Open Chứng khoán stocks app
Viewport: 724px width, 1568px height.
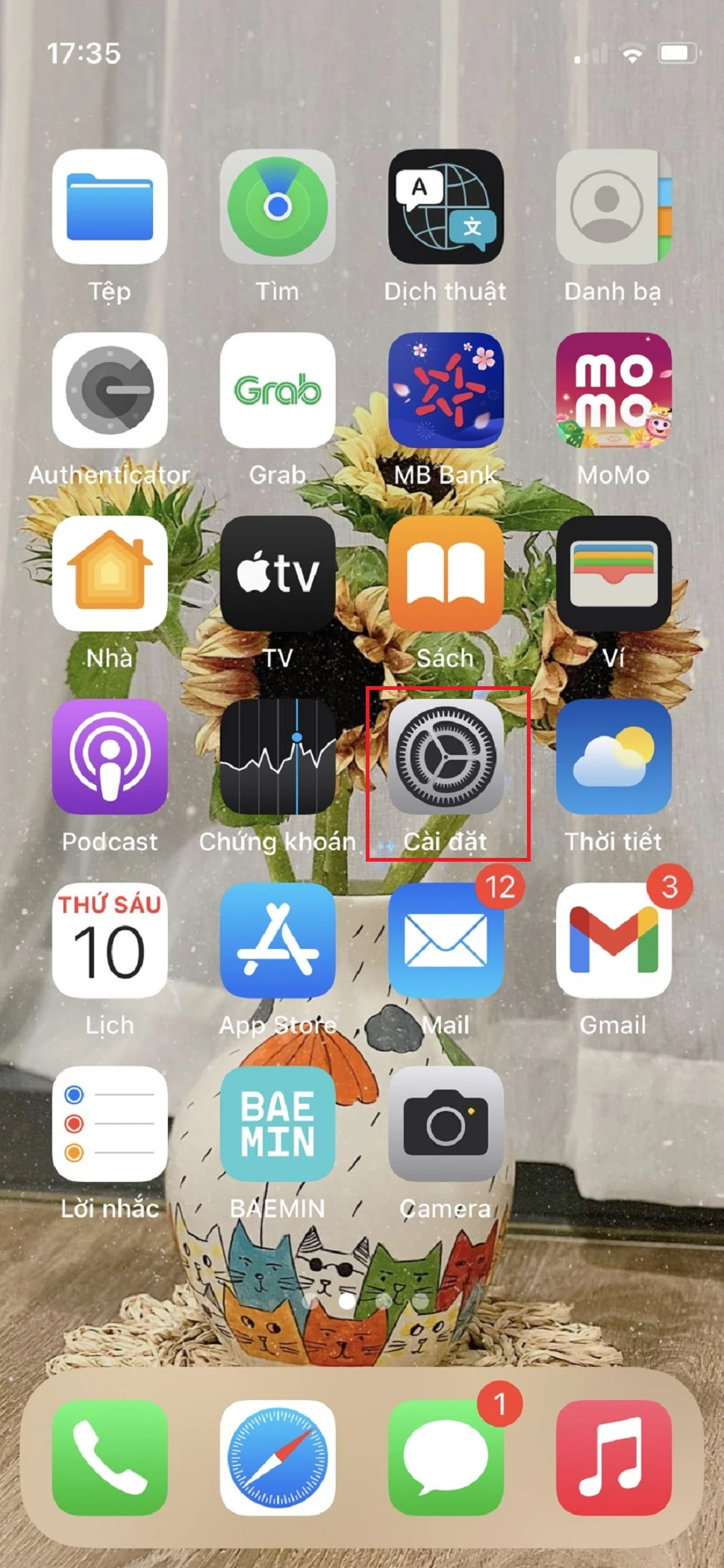click(x=278, y=756)
